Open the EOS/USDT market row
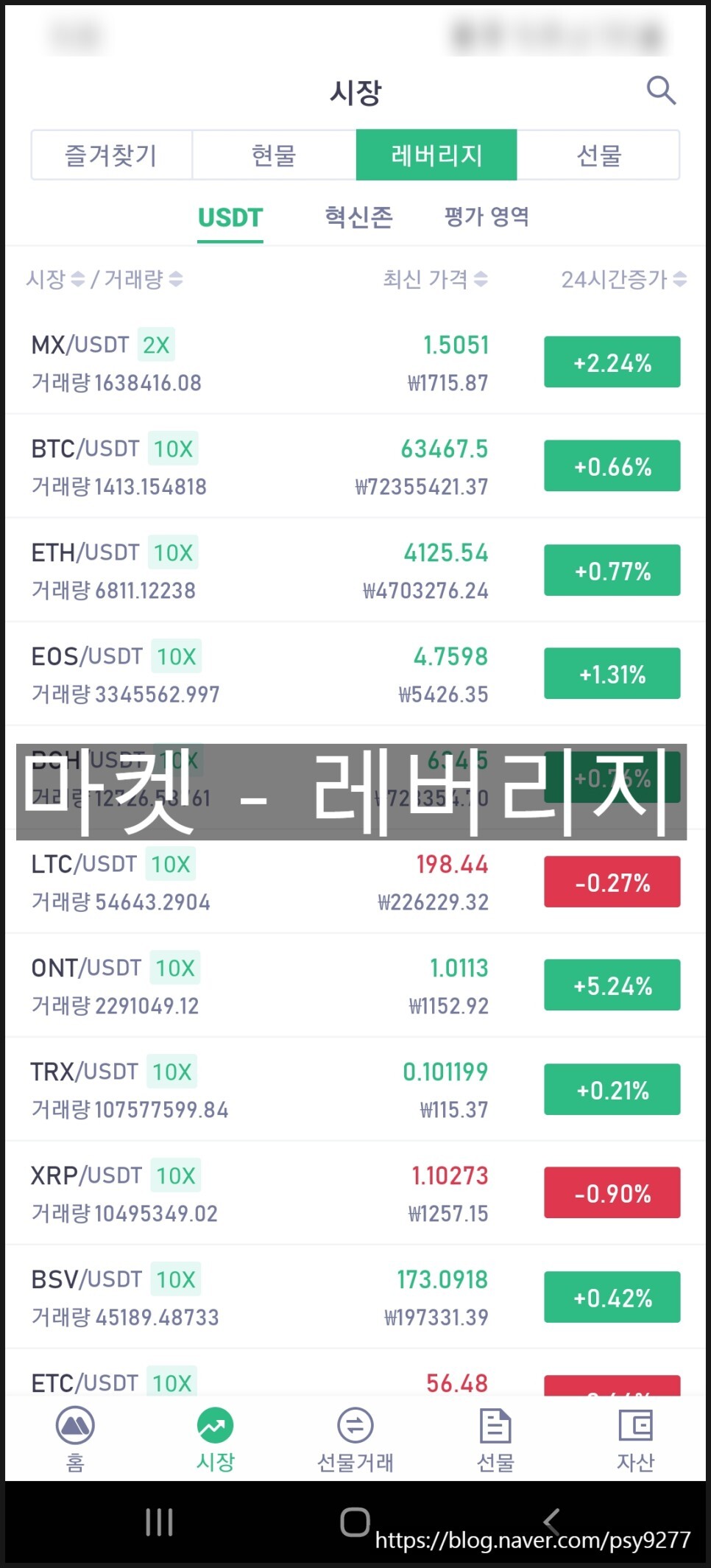Screen dimensions: 711x1568 (x=355, y=674)
